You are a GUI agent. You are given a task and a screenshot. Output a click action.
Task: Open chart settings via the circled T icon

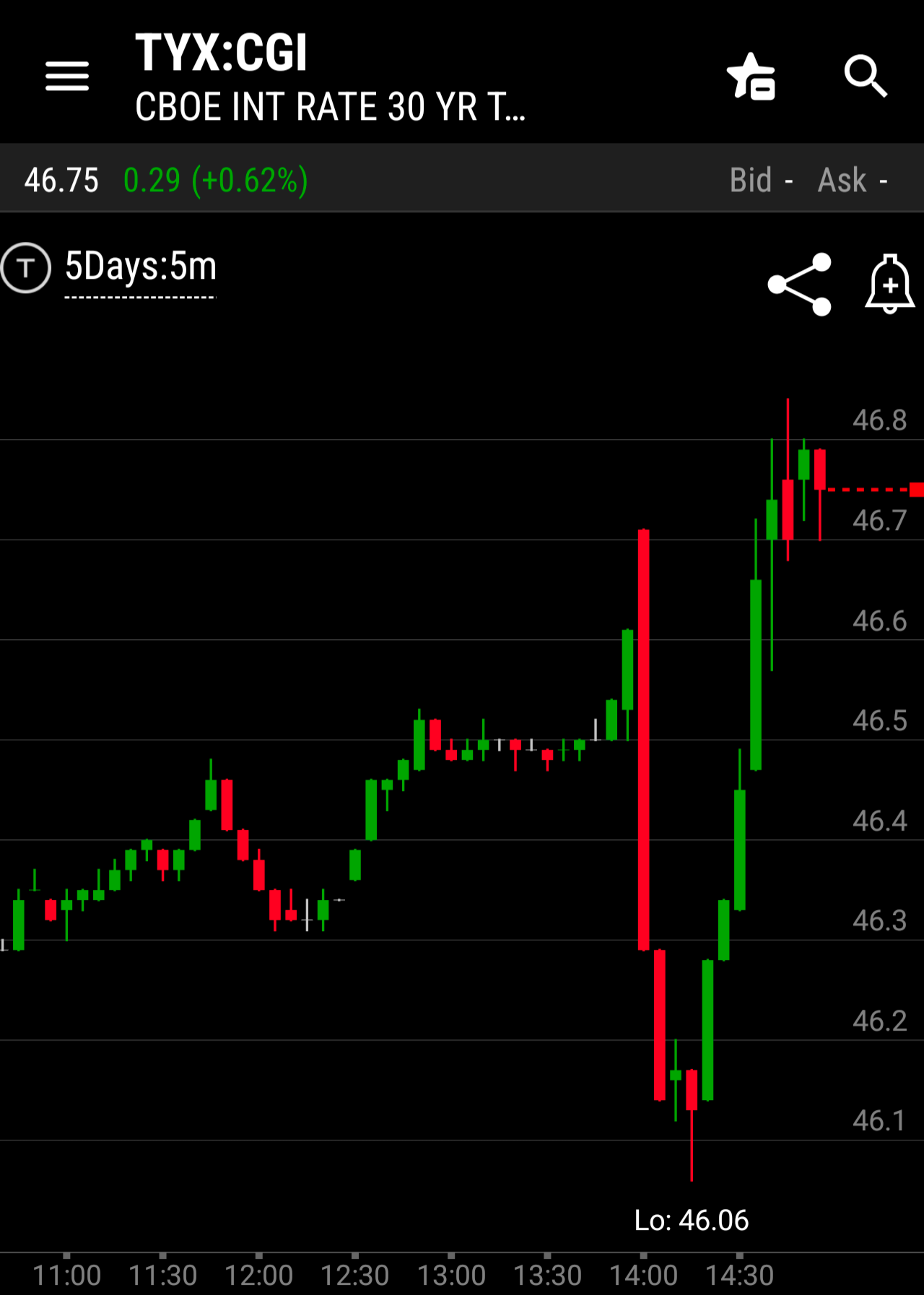coord(26,267)
